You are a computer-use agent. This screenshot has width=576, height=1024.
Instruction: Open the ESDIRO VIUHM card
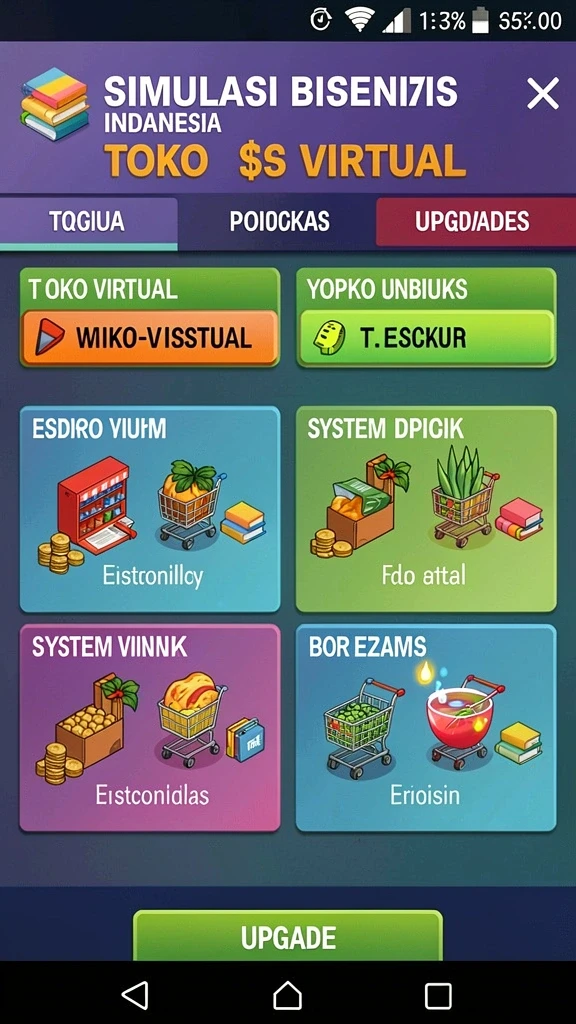pos(150,509)
